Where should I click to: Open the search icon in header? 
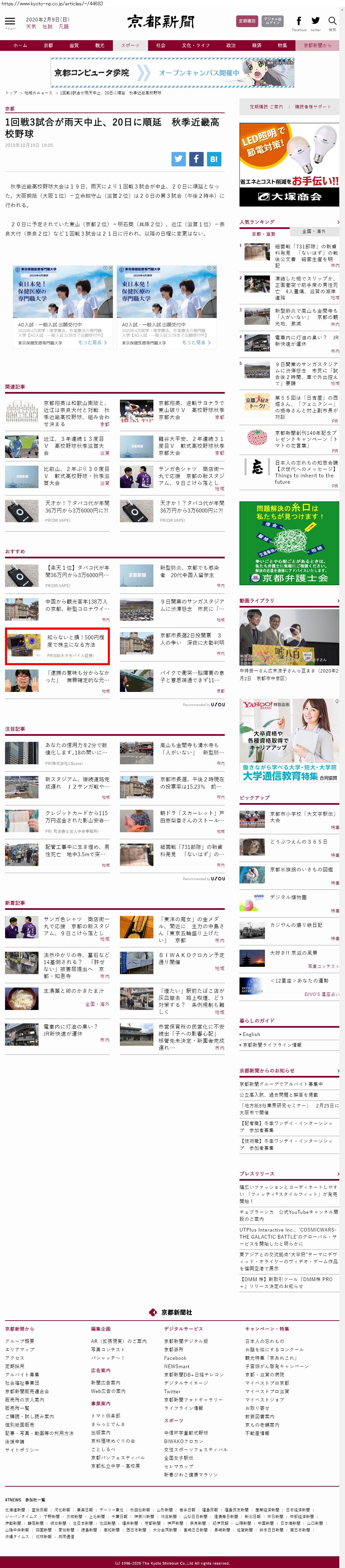[x=332, y=21]
